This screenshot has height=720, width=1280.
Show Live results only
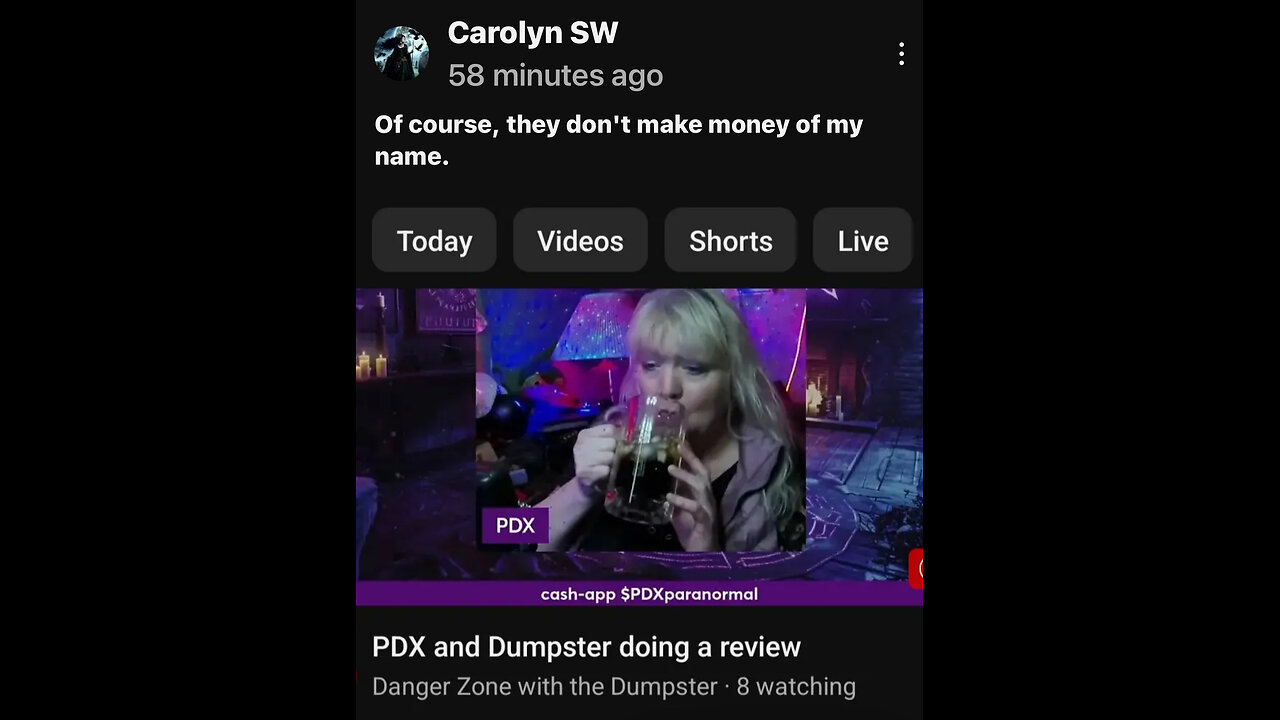[x=862, y=241]
